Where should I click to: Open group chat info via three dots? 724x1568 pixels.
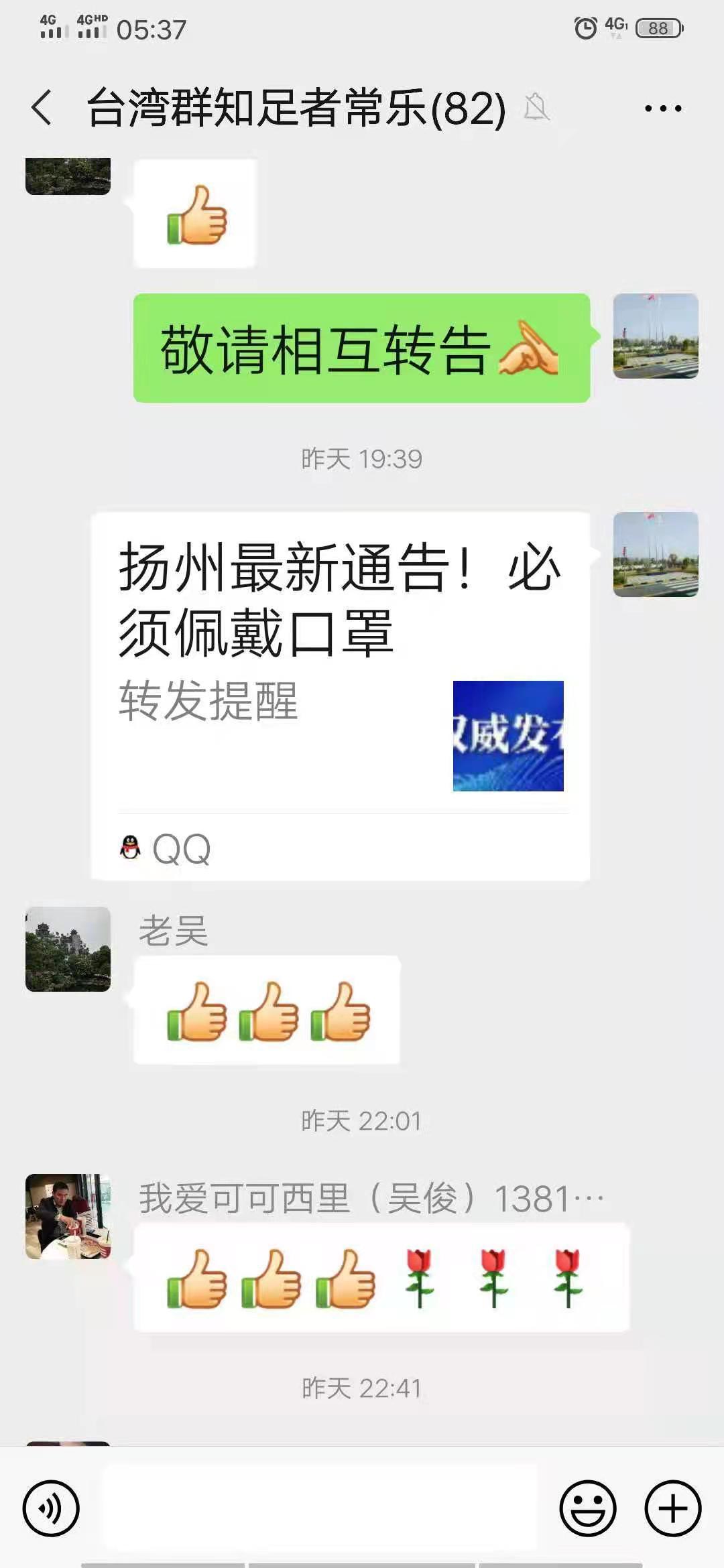coord(662,108)
